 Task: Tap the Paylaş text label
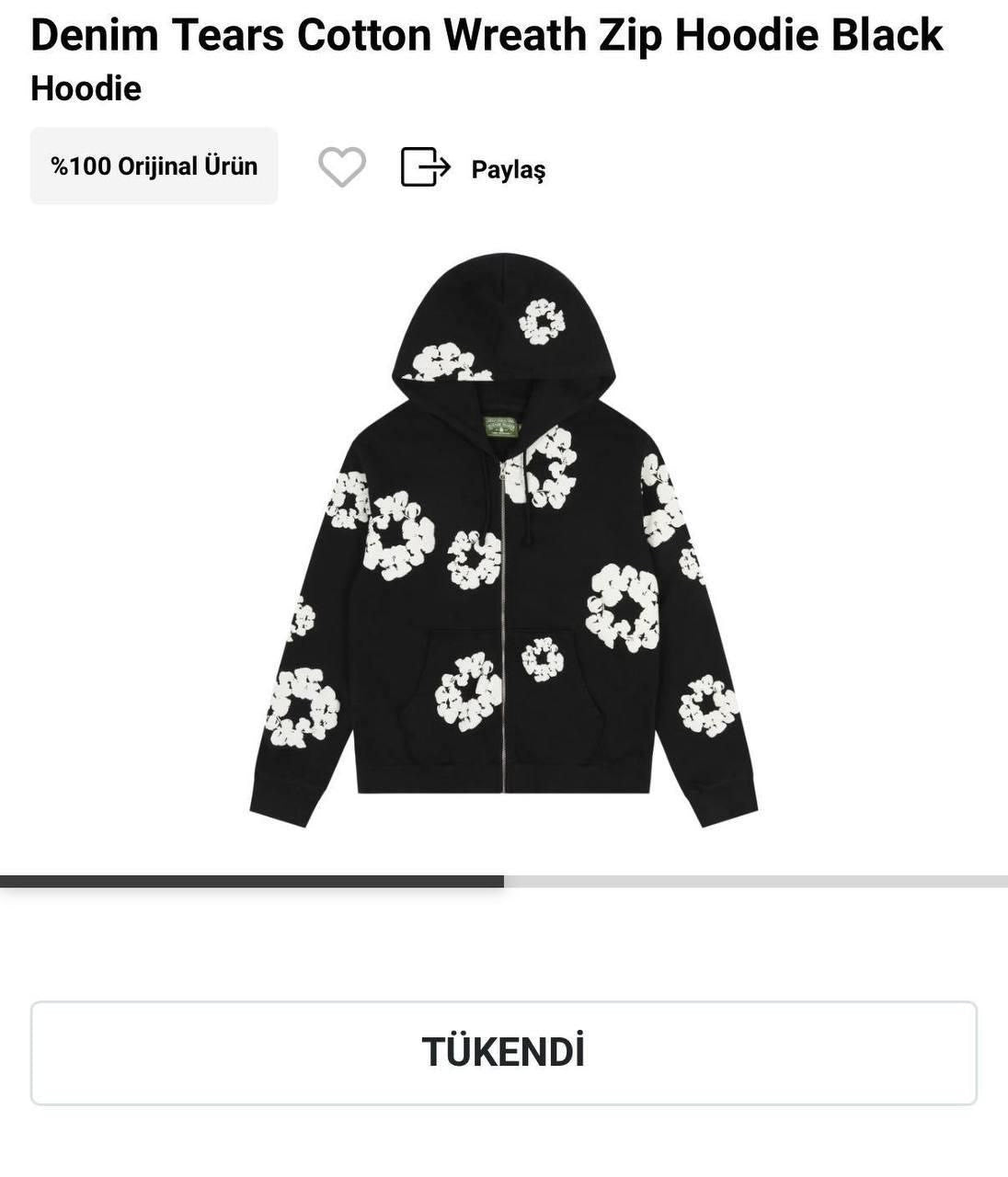click(509, 168)
